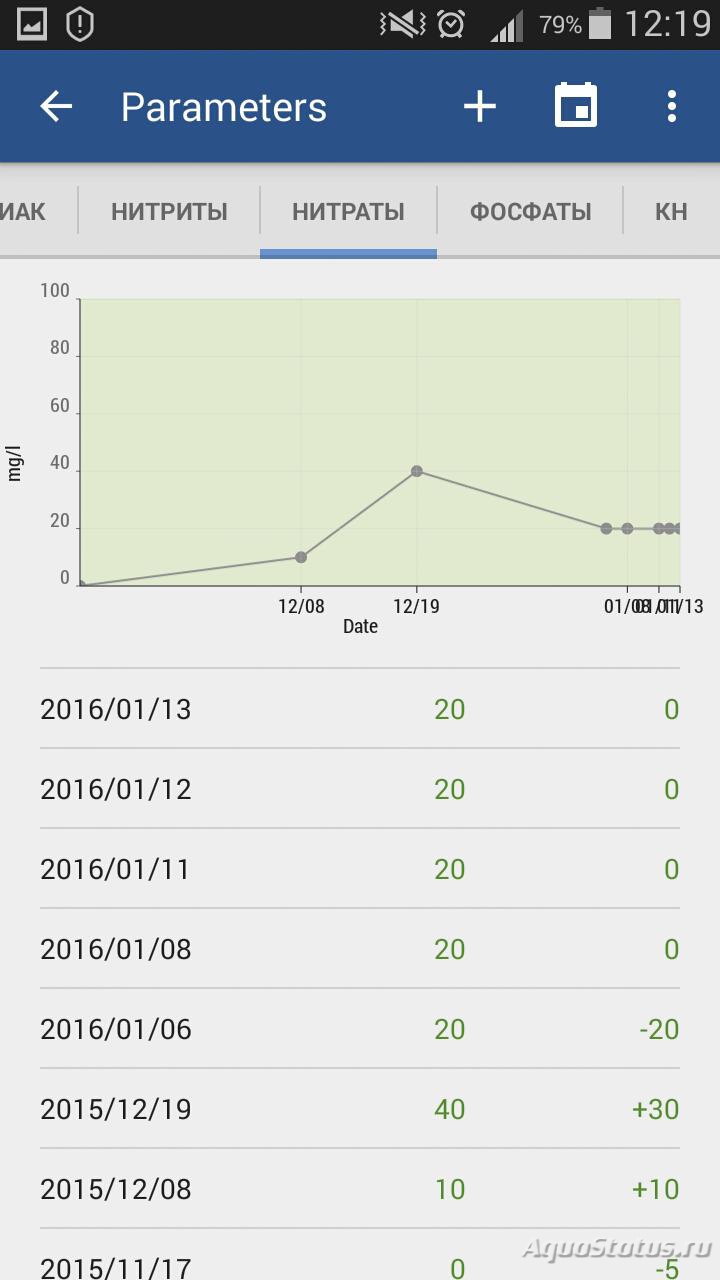Open the calendar icon
Viewport: 720px width, 1280px height.
tap(576, 106)
